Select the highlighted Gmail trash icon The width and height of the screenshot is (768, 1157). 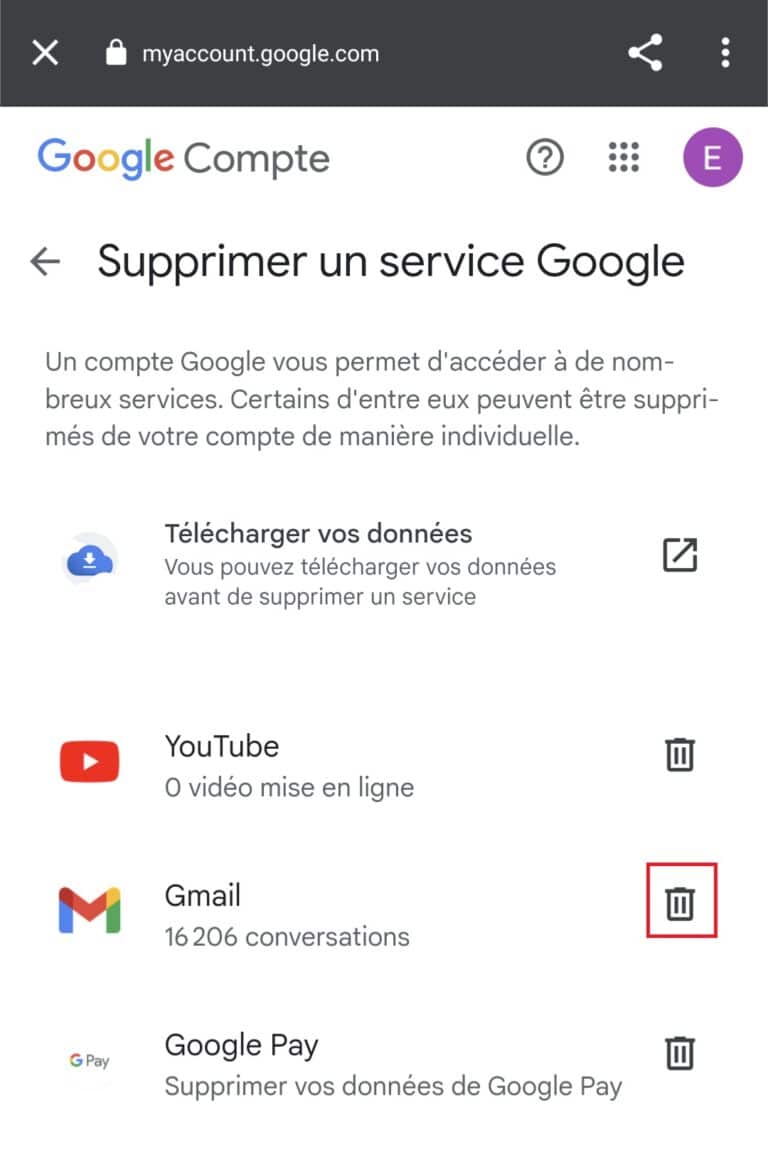[x=679, y=901]
